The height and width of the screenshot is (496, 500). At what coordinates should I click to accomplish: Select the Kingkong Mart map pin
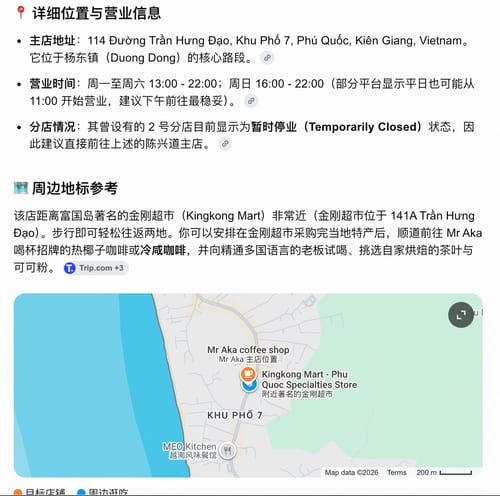click(x=249, y=387)
